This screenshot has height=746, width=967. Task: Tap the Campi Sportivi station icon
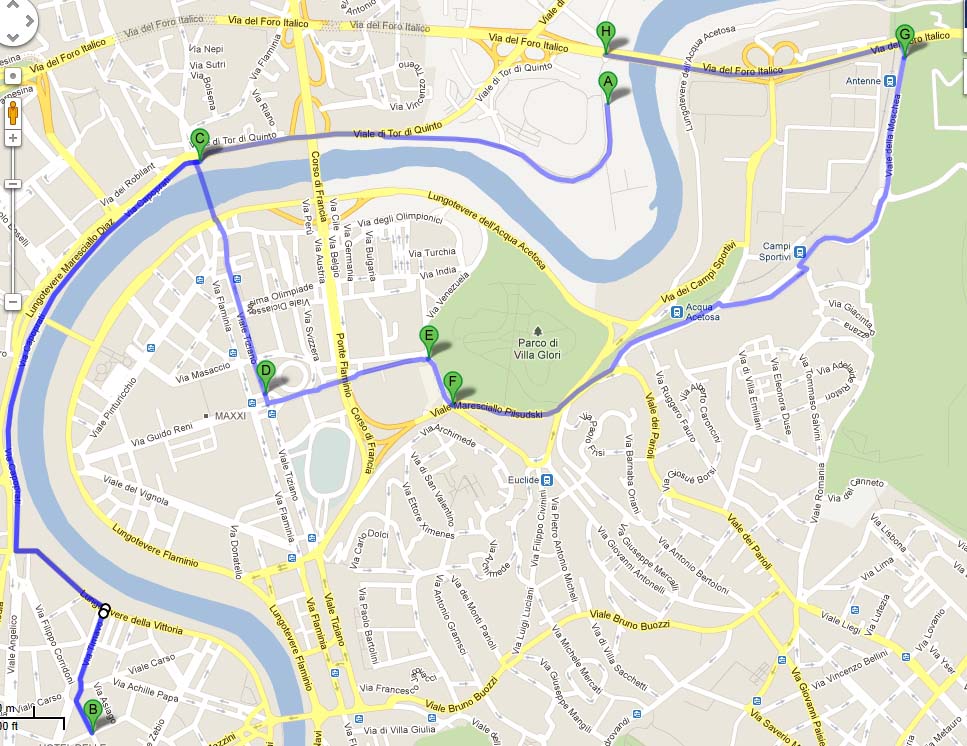(801, 251)
